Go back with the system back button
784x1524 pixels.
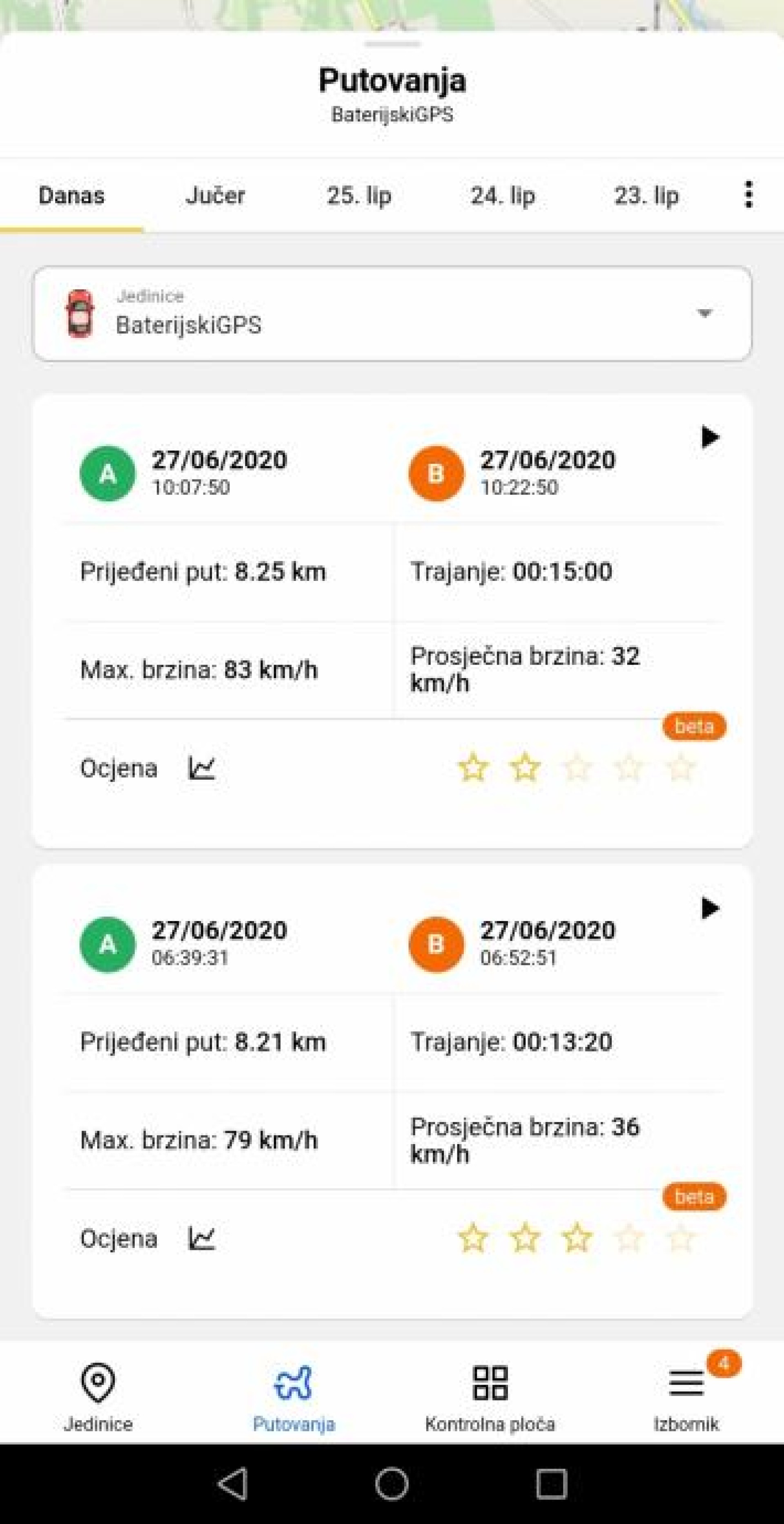click(x=233, y=1484)
